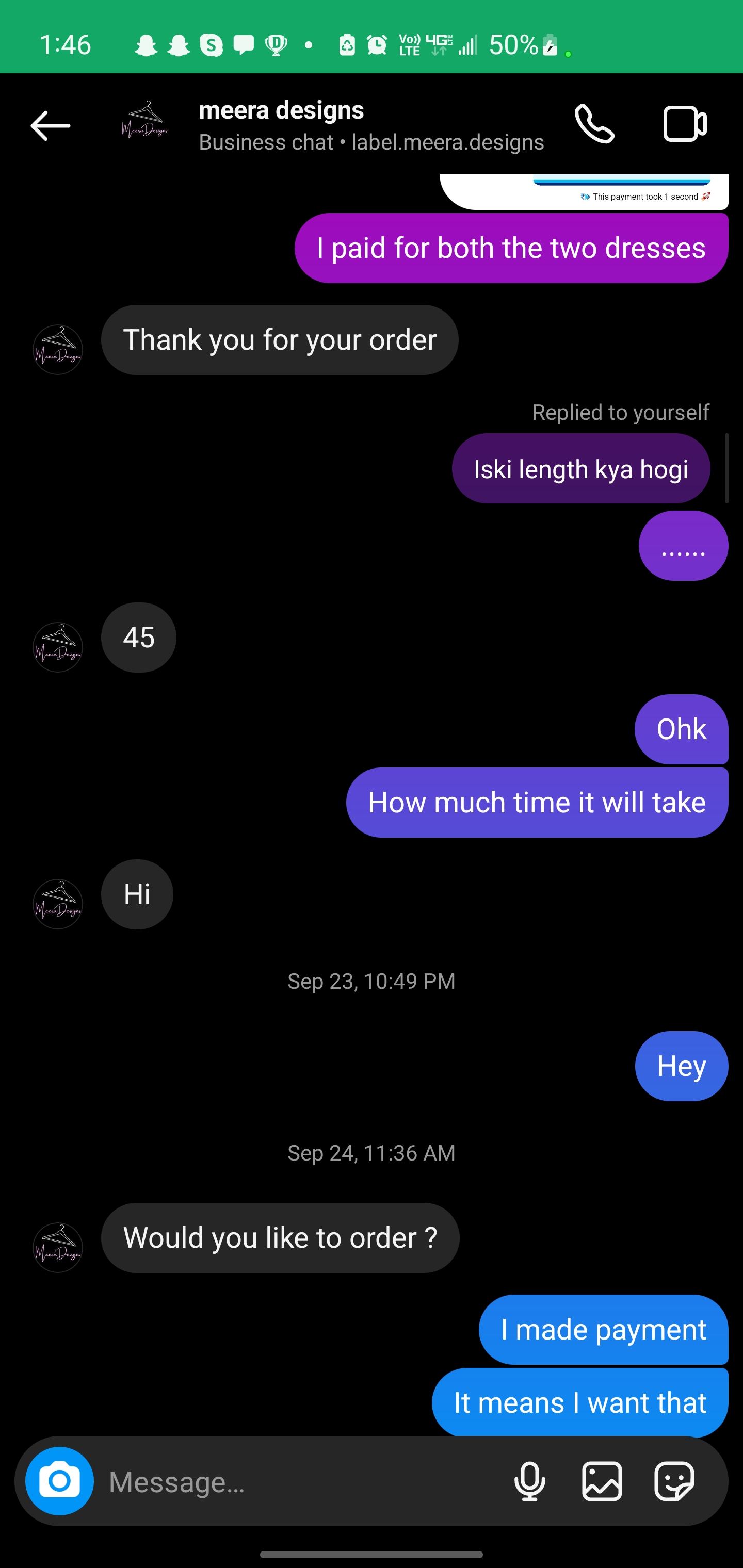Focus the Message text field

click(x=298, y=1481)
